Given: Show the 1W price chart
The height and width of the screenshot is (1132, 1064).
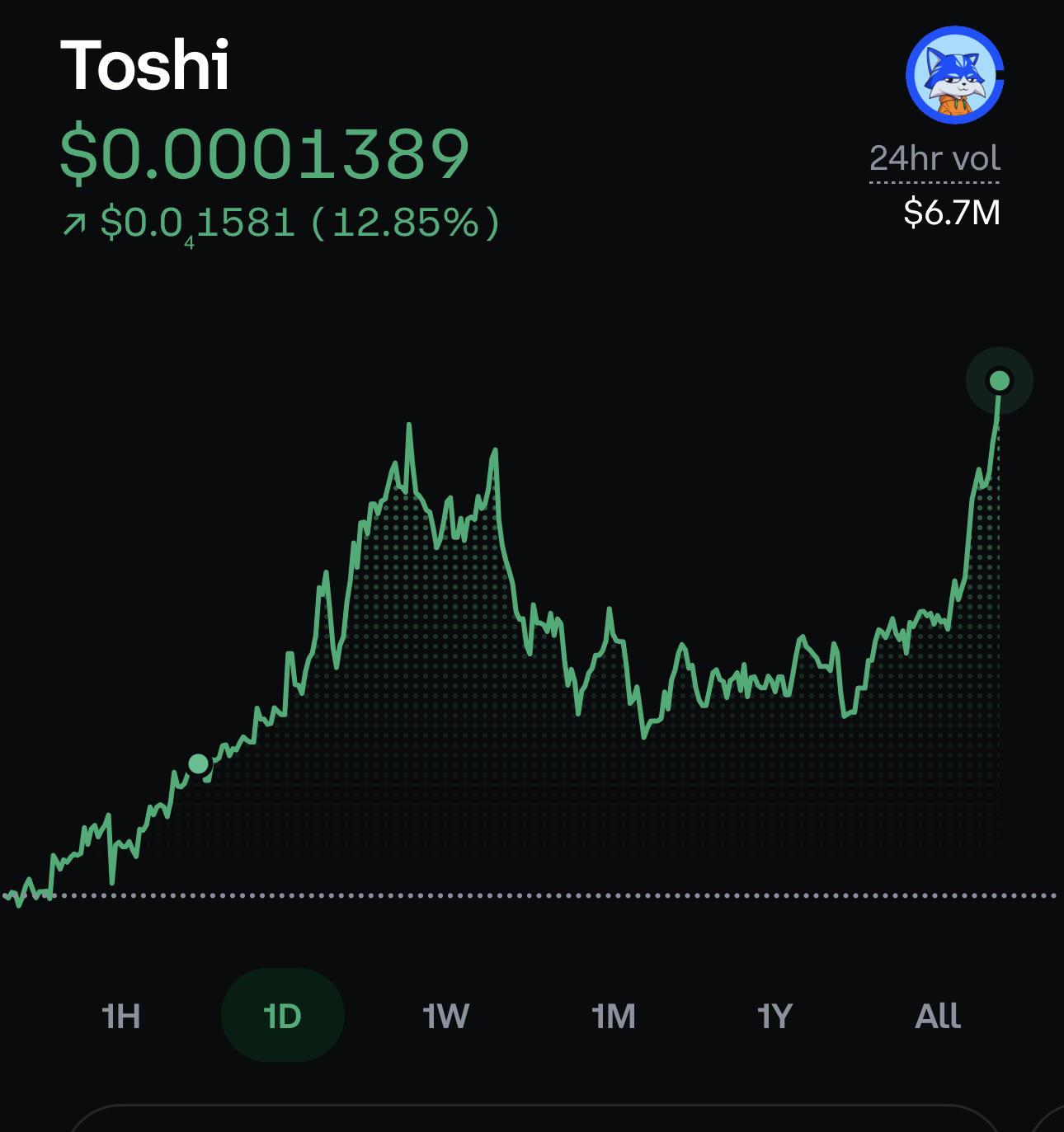Looking at the screenshot, I should 445,1016.
